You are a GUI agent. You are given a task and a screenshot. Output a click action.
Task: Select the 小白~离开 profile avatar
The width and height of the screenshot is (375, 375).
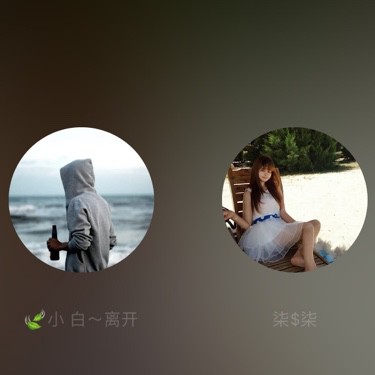81,199
